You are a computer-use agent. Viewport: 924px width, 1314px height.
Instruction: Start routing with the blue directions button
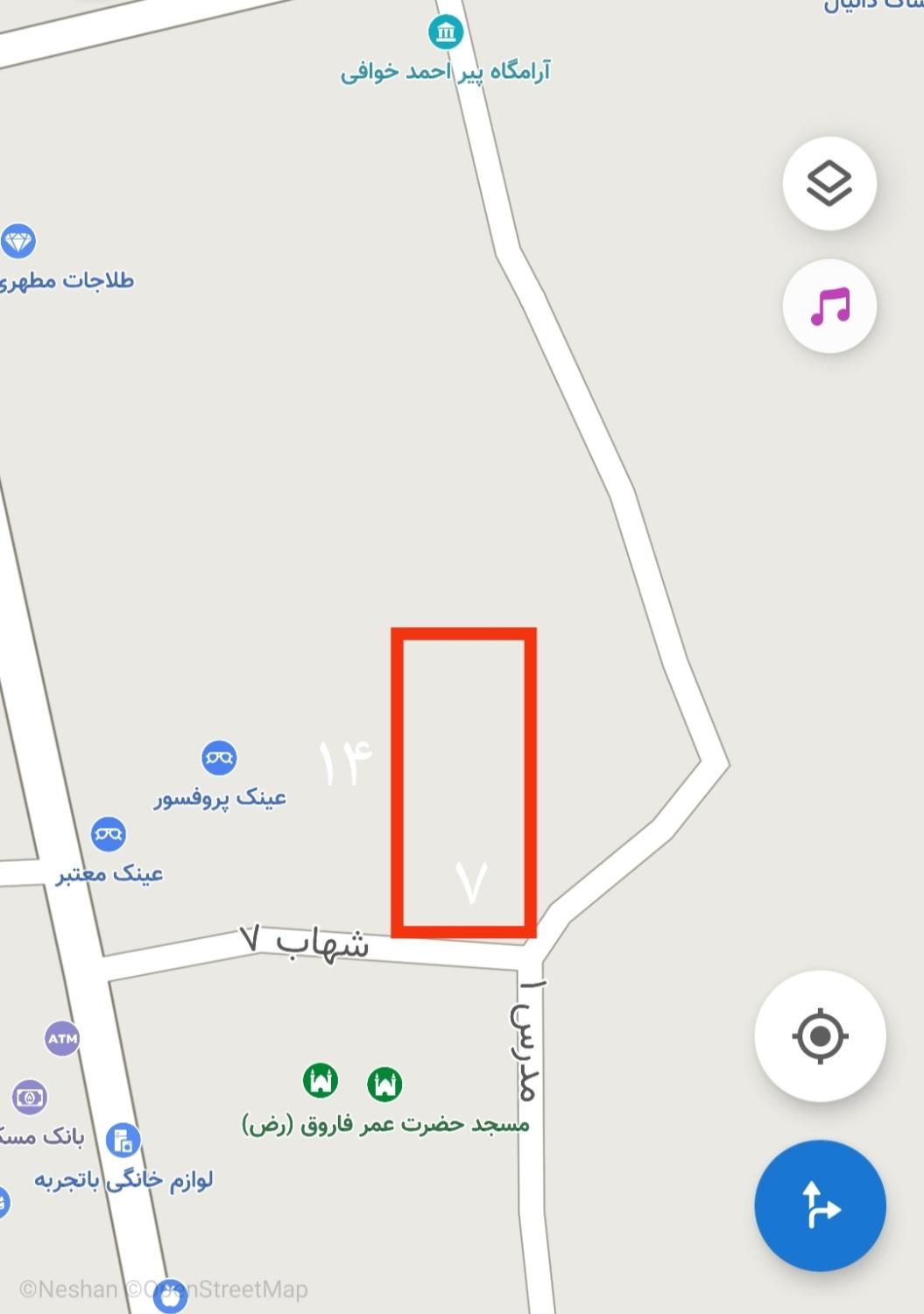[x=820, y=1205]
